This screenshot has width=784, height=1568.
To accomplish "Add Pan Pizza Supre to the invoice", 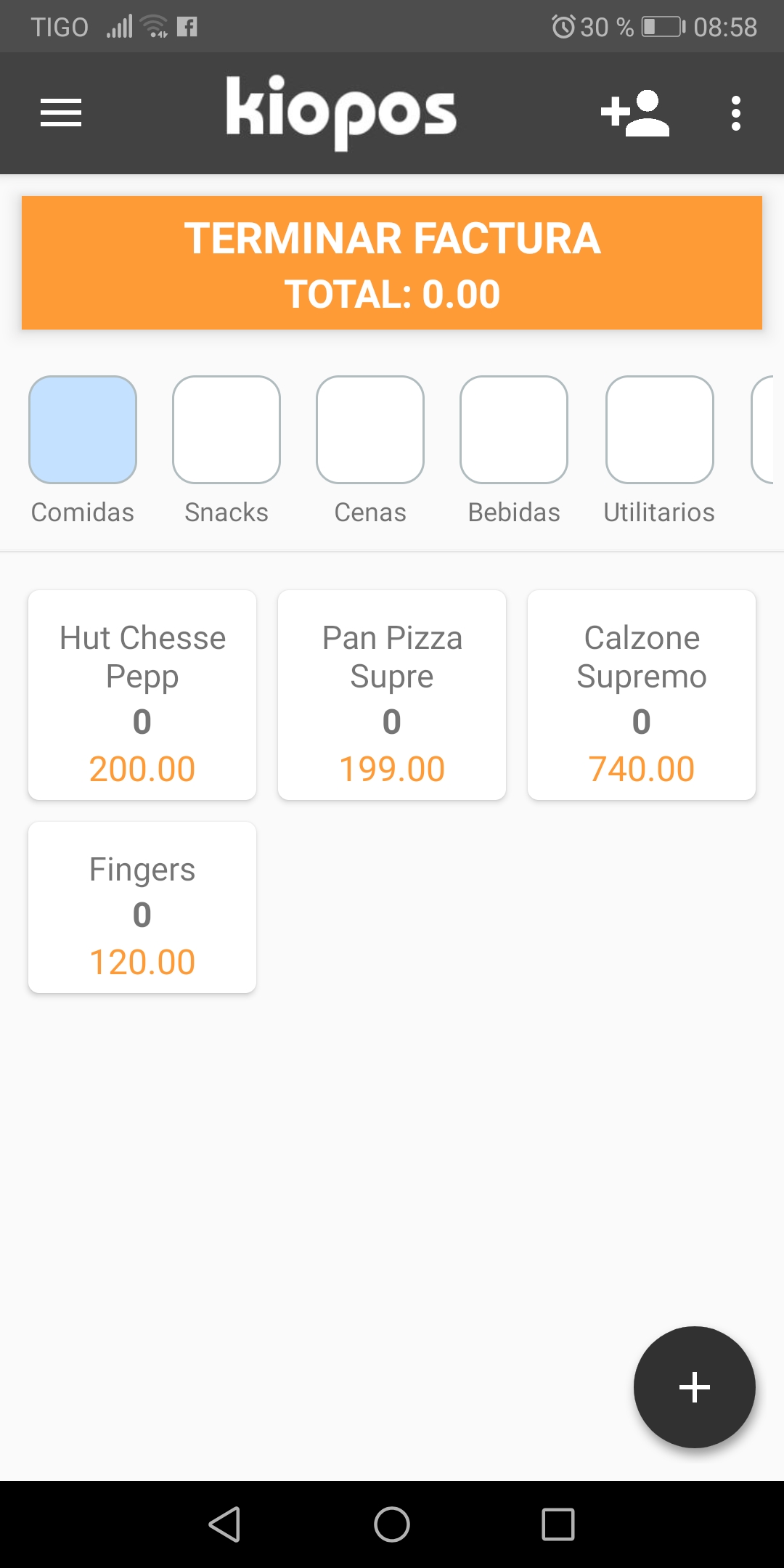I will coord(392,695).
